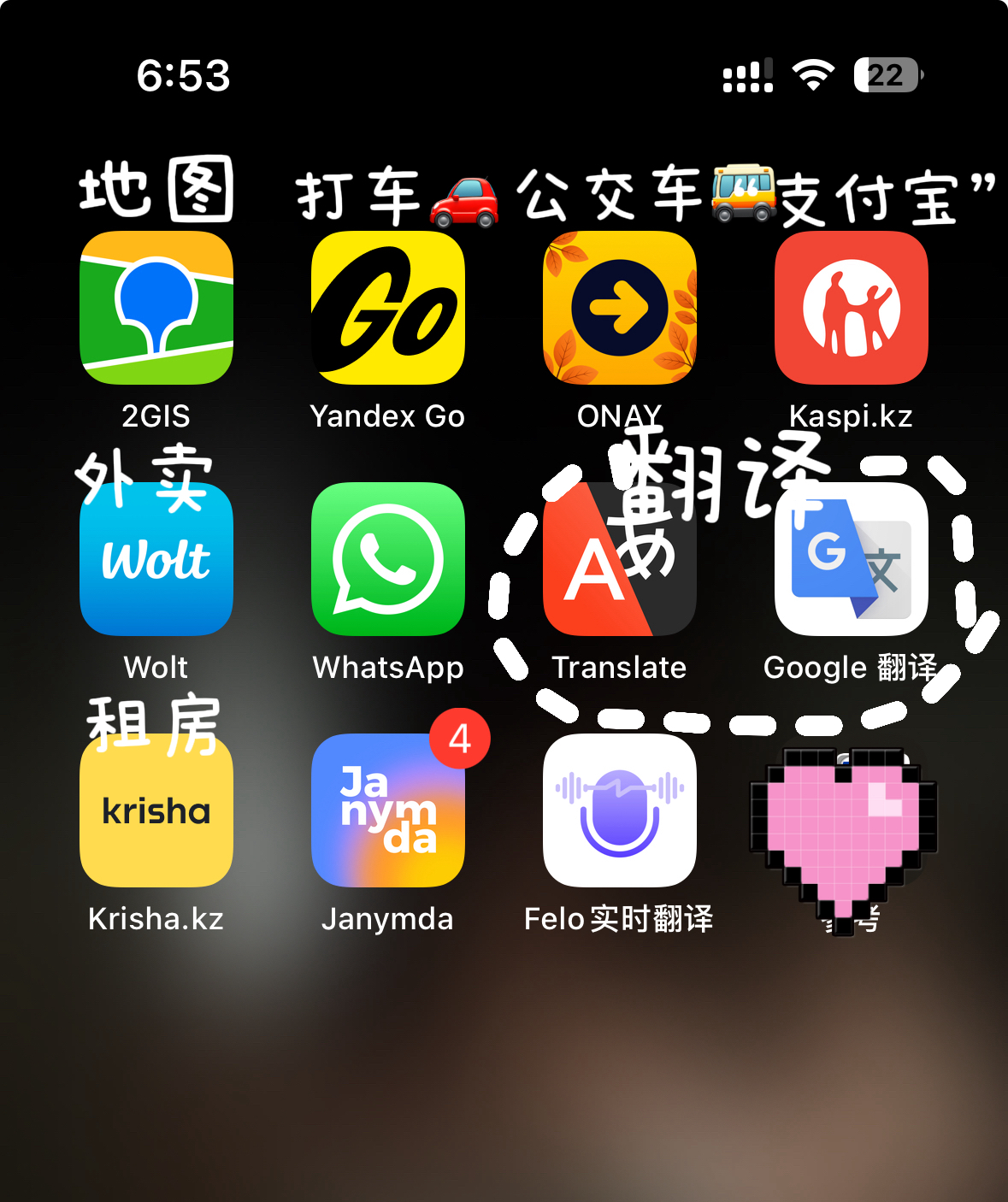
Task: Launch Kaspi.kz
Action: coord(852,308)
